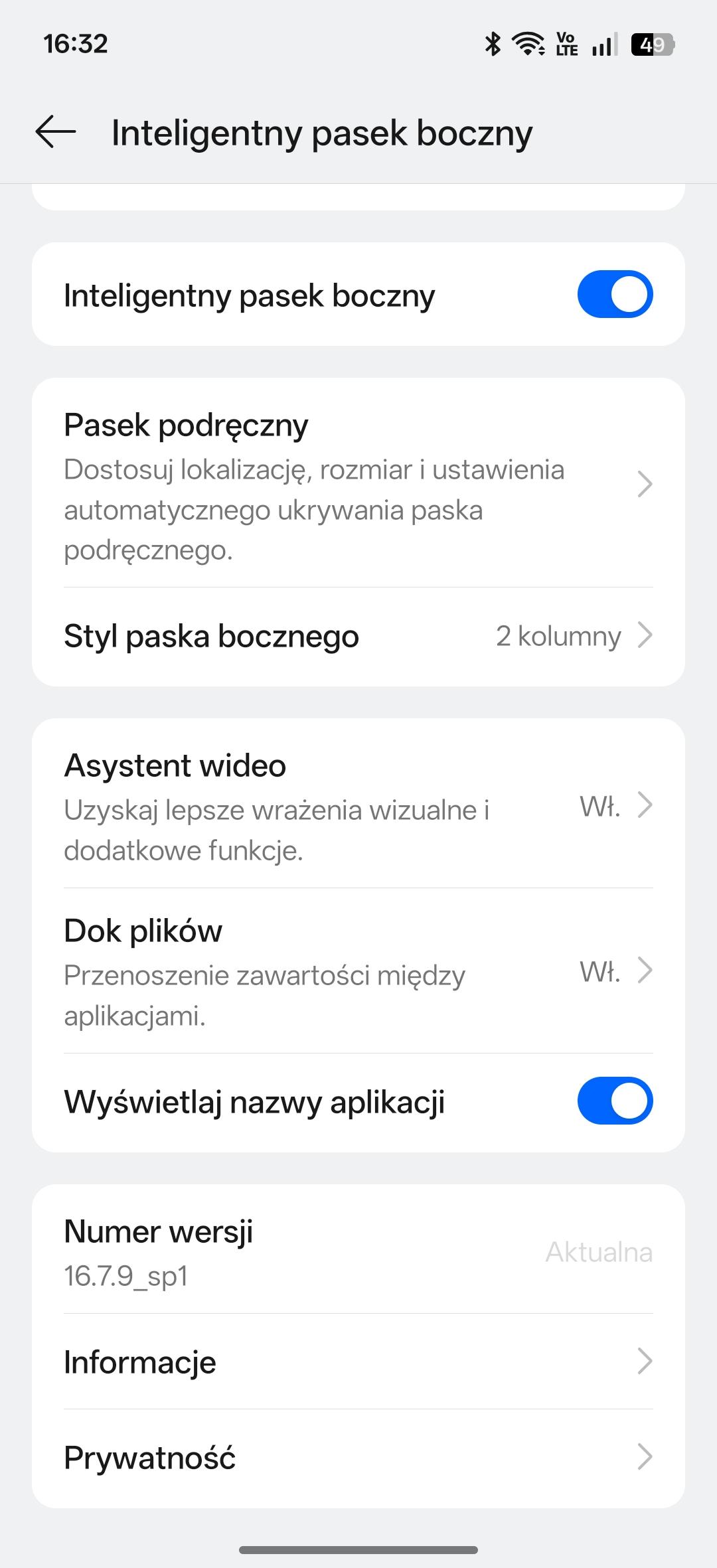
Task: Open the Prywatność page
Action: pos(358,1457)
